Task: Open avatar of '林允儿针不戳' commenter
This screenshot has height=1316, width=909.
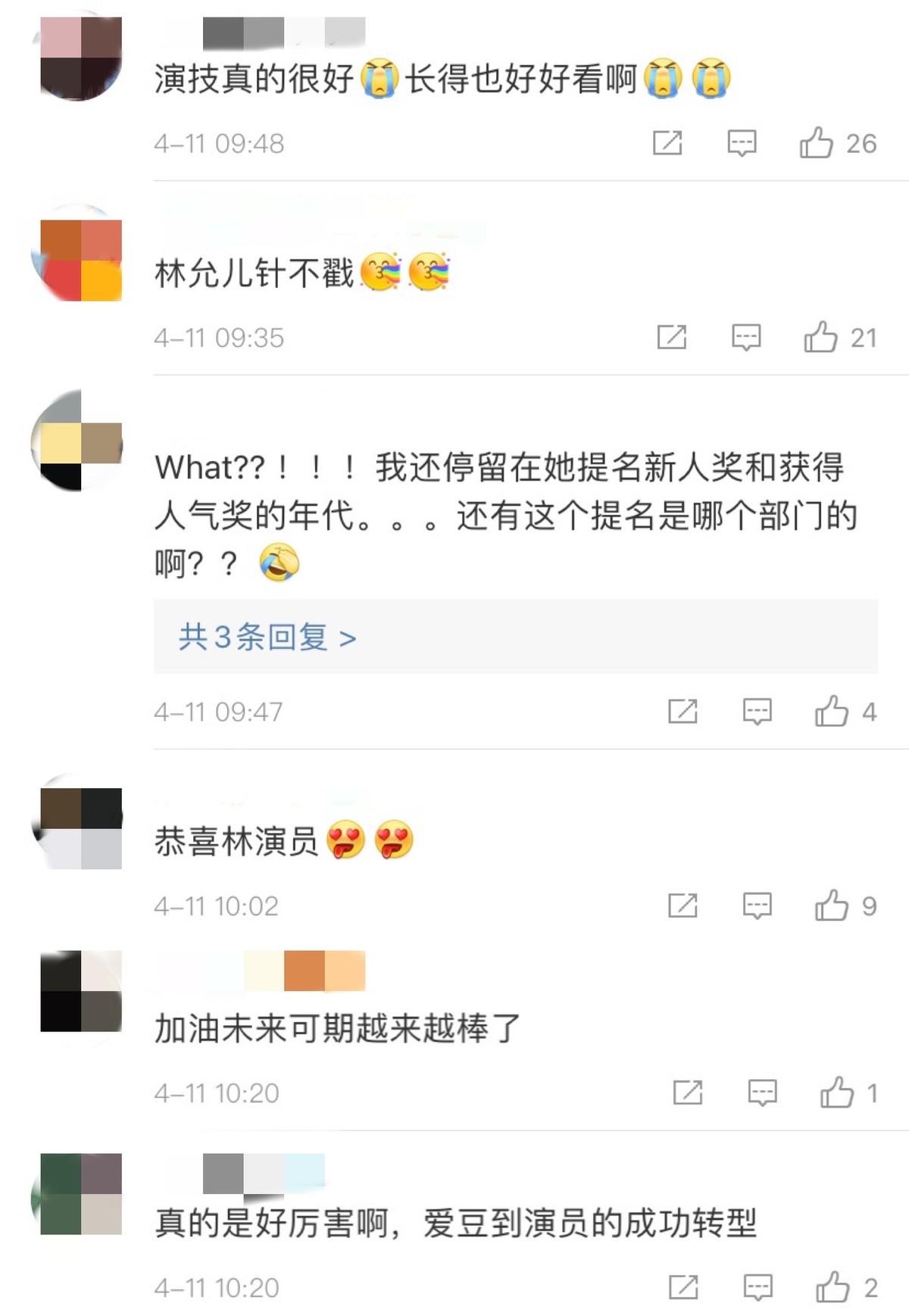Action: click(x=80, y=260)
